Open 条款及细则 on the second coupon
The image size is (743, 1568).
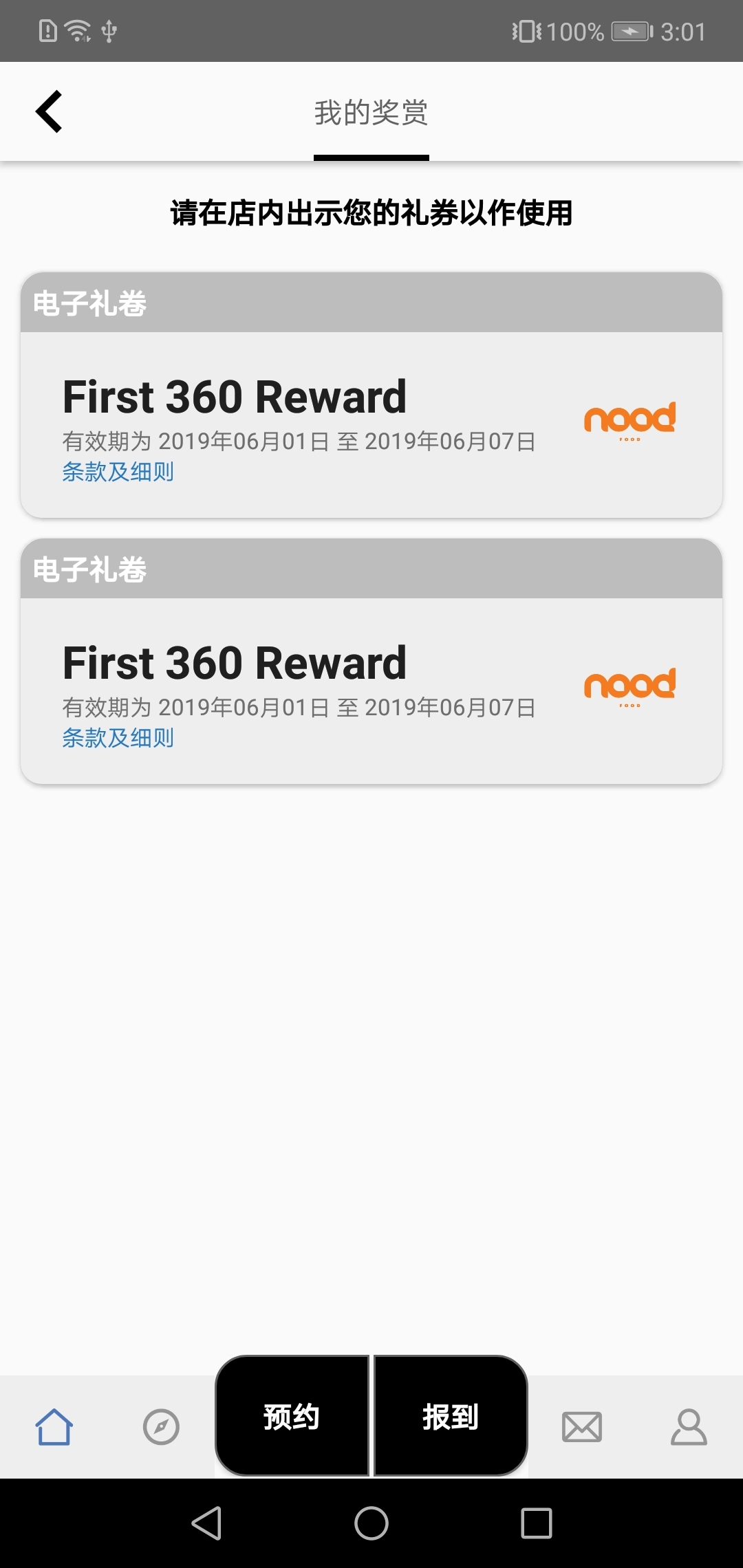point(117,737)
